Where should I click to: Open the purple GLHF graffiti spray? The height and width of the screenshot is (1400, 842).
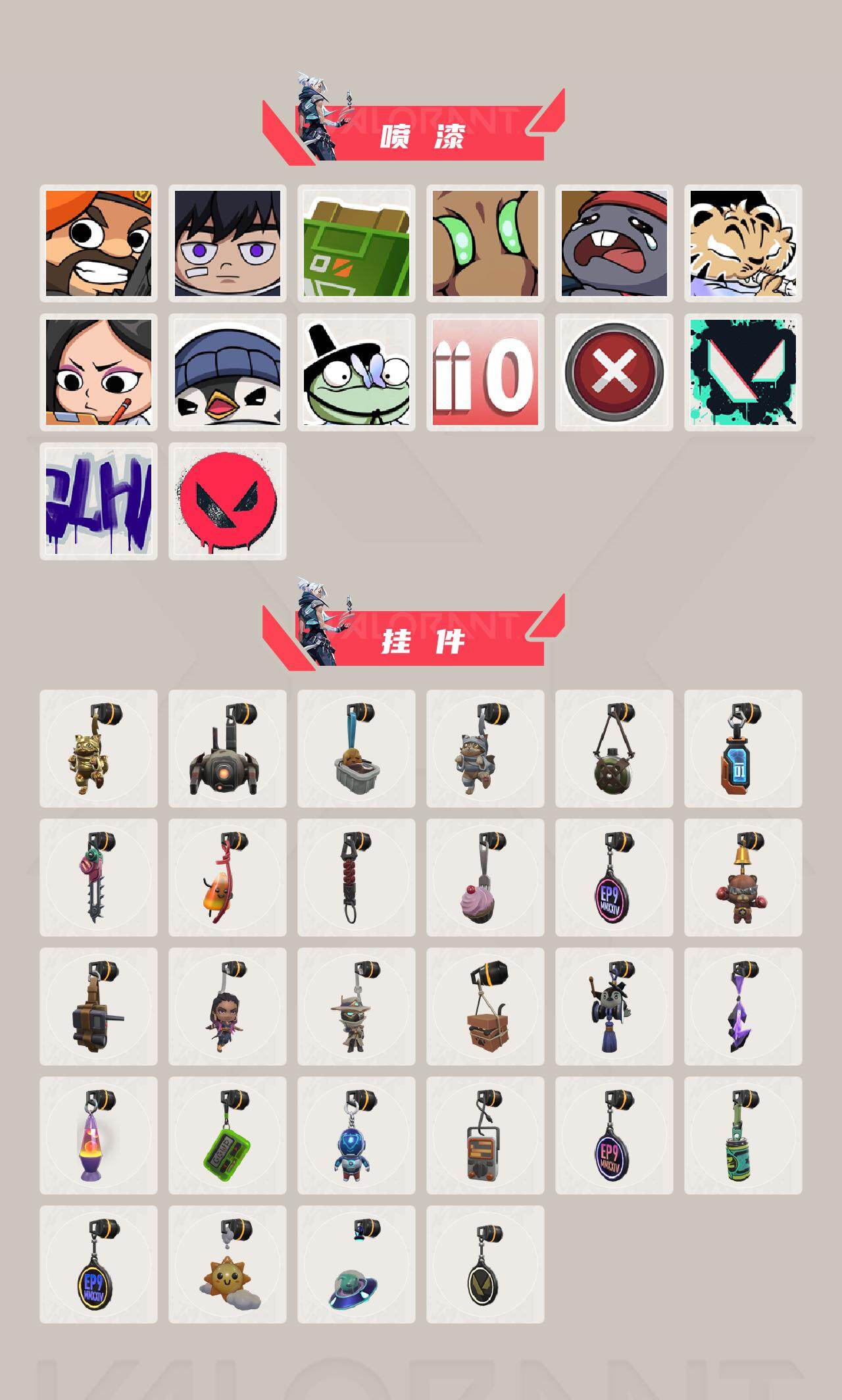coord(97,500)
